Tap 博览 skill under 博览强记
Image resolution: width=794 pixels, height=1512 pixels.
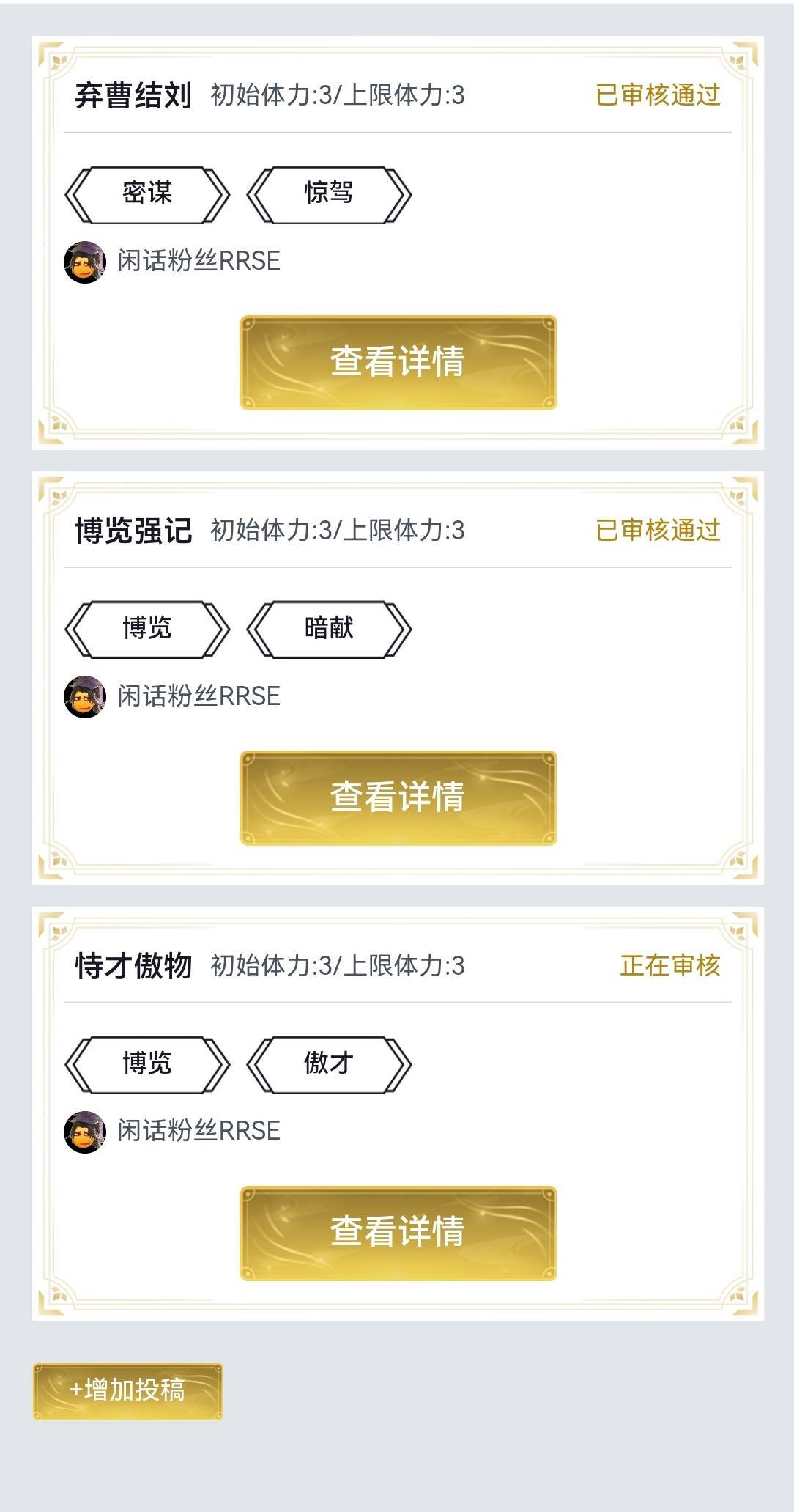click(147, 629)
